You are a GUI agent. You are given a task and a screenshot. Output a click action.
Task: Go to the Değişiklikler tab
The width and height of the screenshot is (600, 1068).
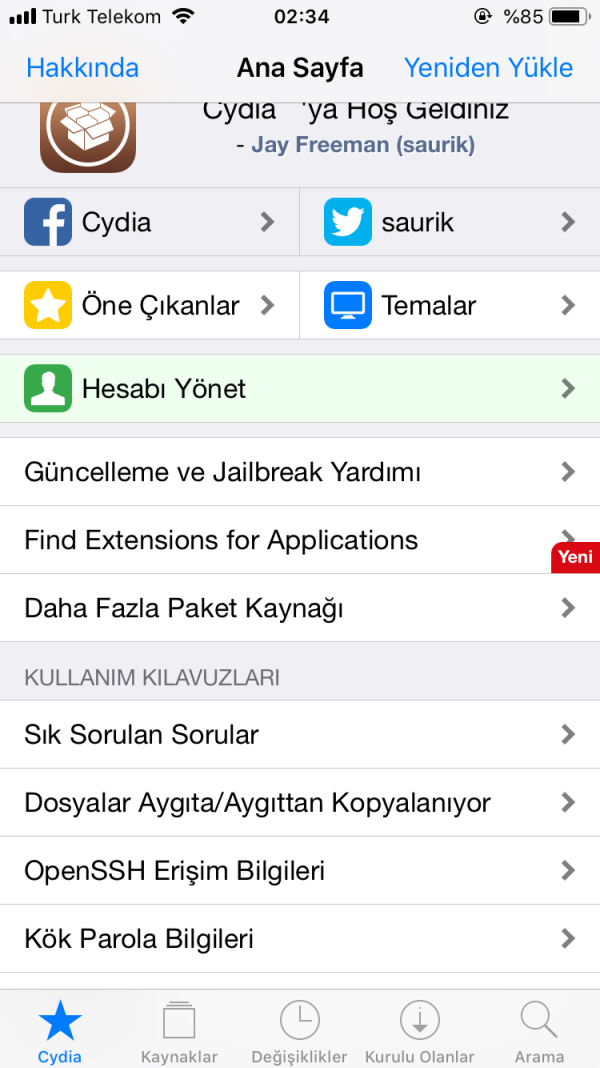[299, 1030]
